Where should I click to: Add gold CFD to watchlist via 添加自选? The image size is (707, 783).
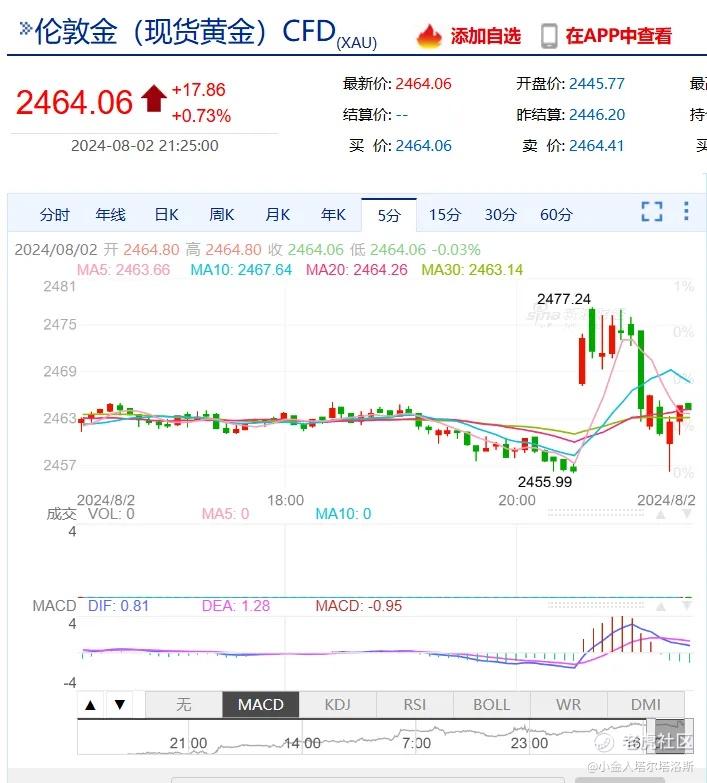(469, 36)
